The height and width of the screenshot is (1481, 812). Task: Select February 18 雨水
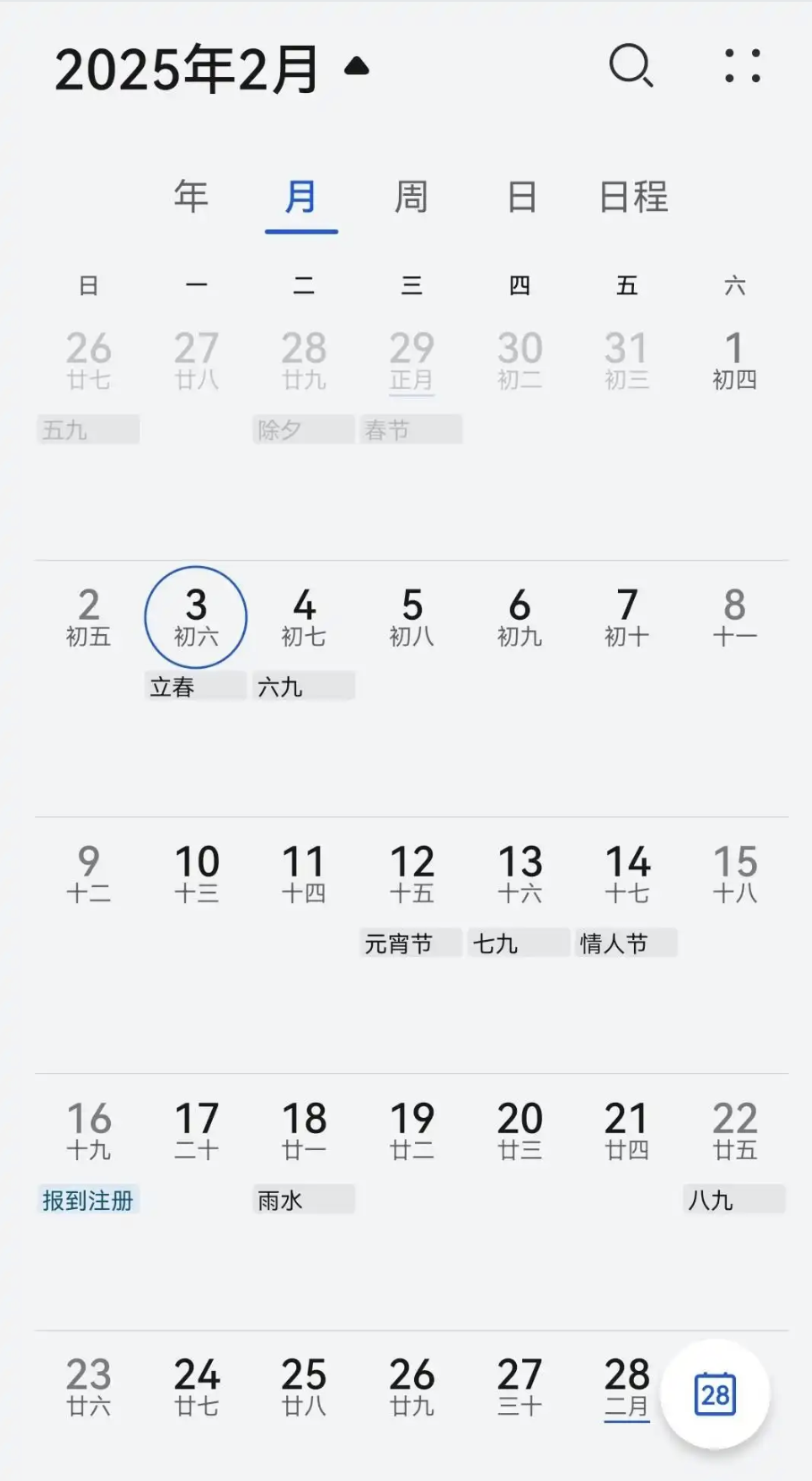click(304, 1130)
